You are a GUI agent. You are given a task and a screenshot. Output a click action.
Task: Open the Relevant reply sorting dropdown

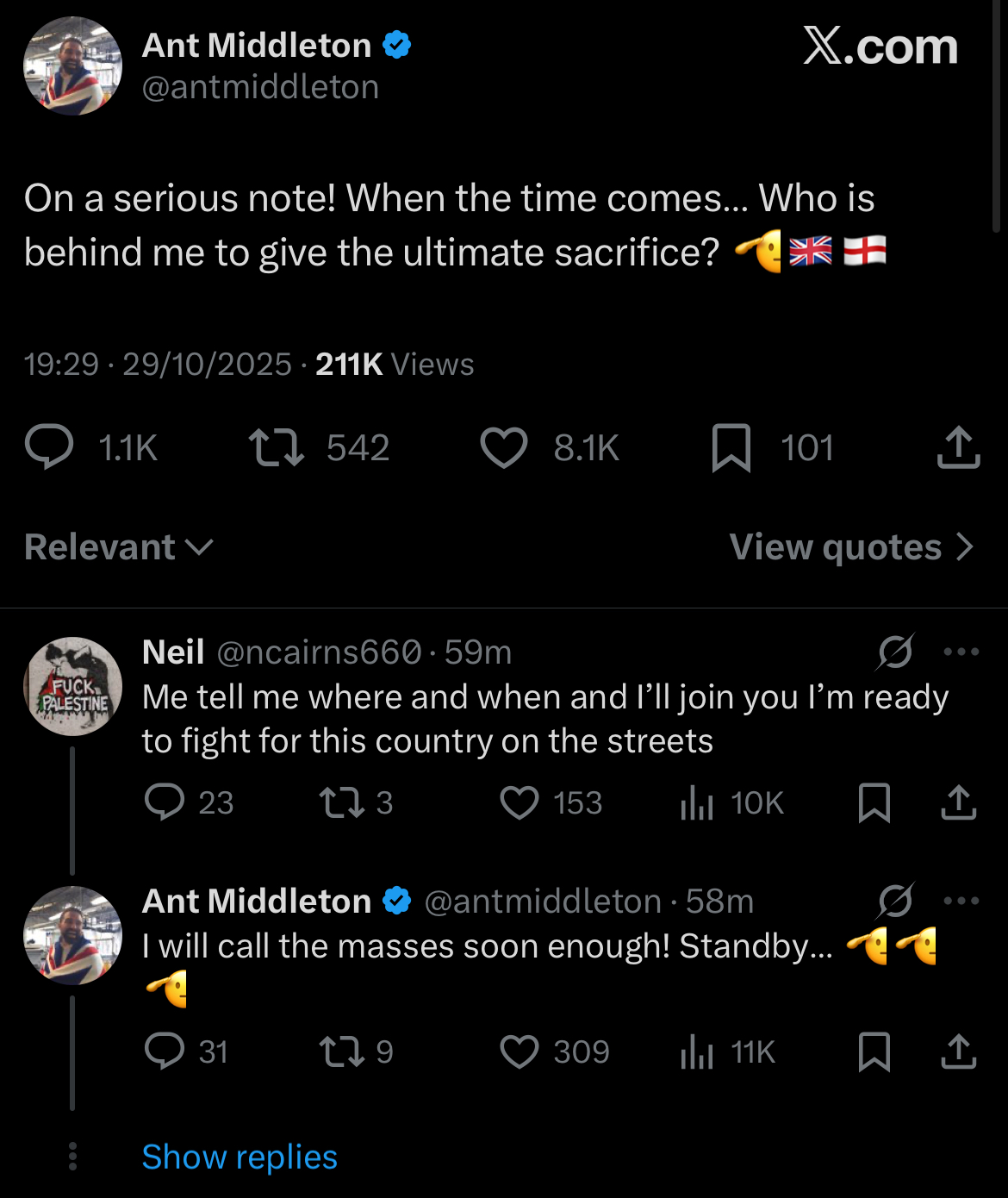pyautogui.click(x=119, y=547)
